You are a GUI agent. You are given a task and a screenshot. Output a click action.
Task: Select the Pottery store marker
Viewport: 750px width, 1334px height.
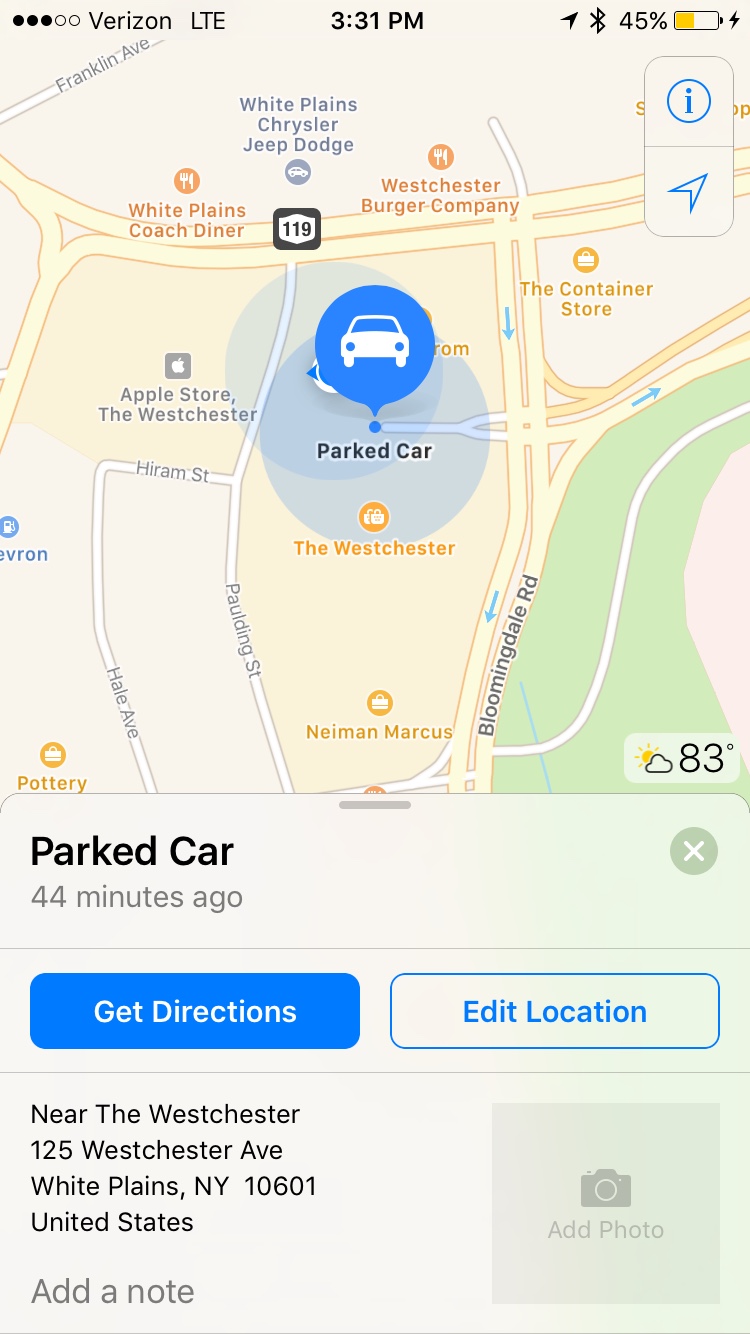[x=52, y=755]
